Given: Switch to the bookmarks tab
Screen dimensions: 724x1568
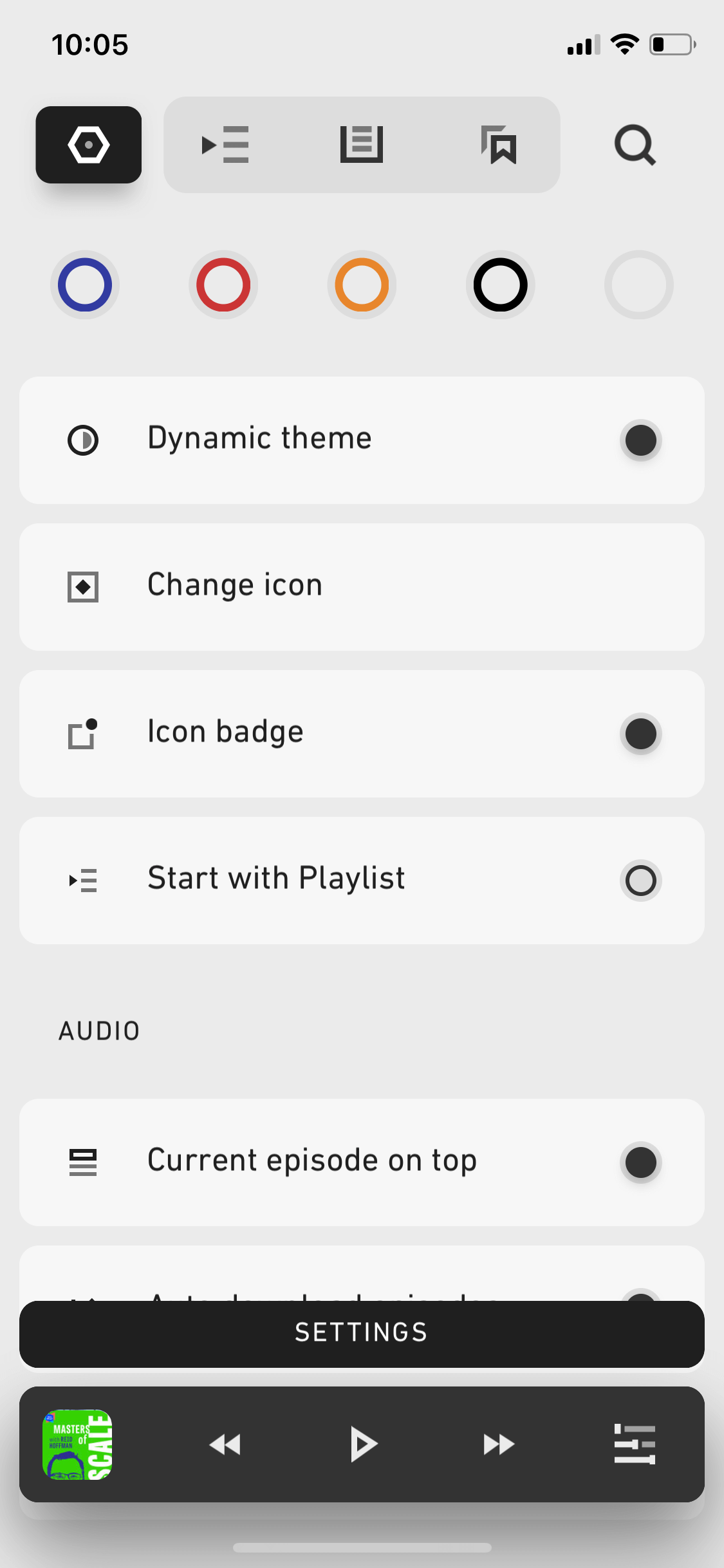Looking at the screenshot, I should (499, 145).
